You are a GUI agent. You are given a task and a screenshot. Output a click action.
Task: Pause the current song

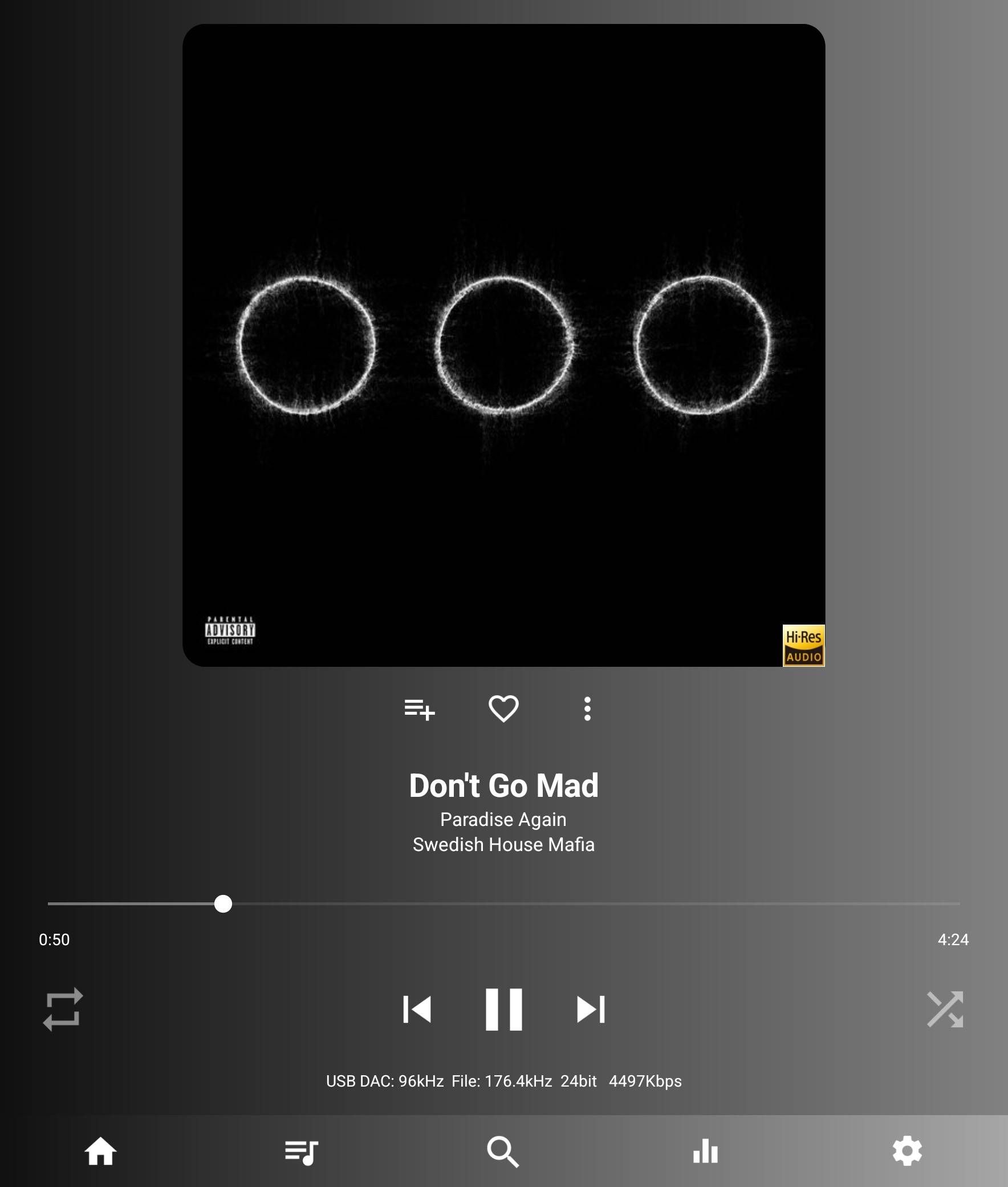503,1009
